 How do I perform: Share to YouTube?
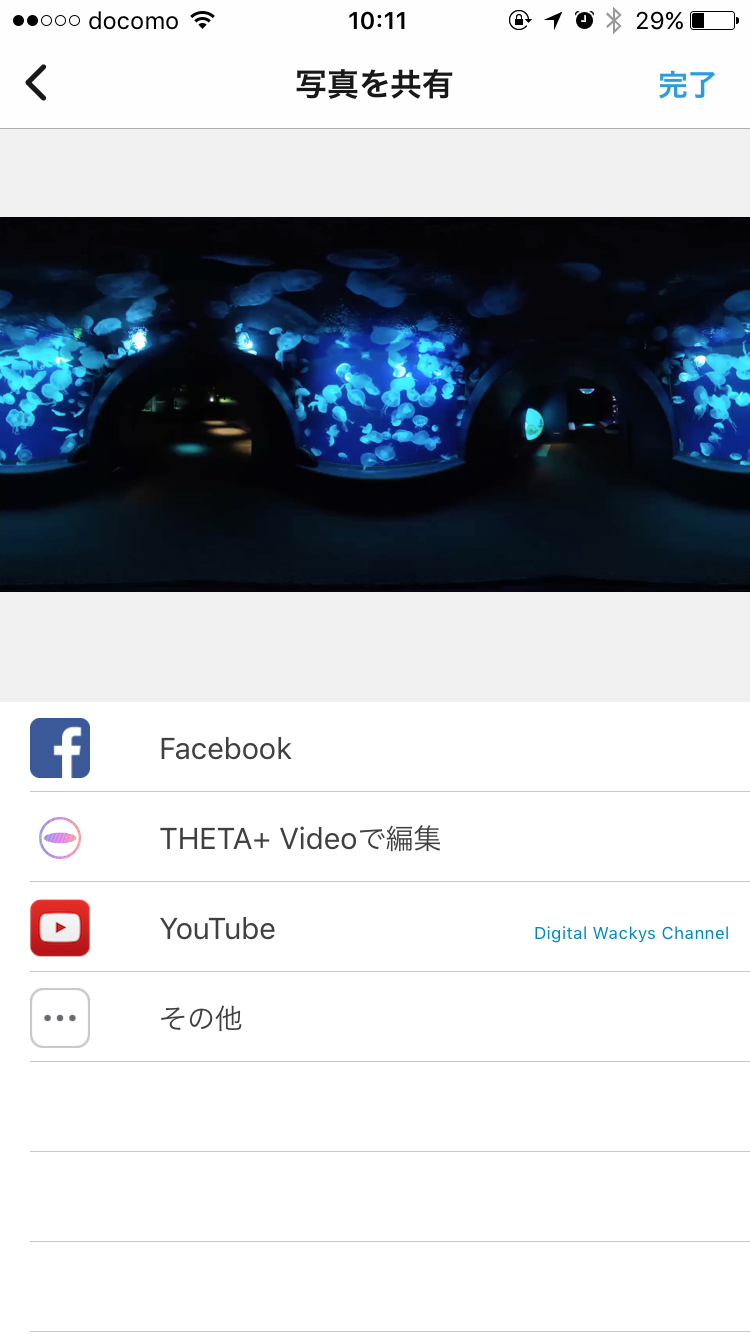pyautogui.click(x=375, y=927)
